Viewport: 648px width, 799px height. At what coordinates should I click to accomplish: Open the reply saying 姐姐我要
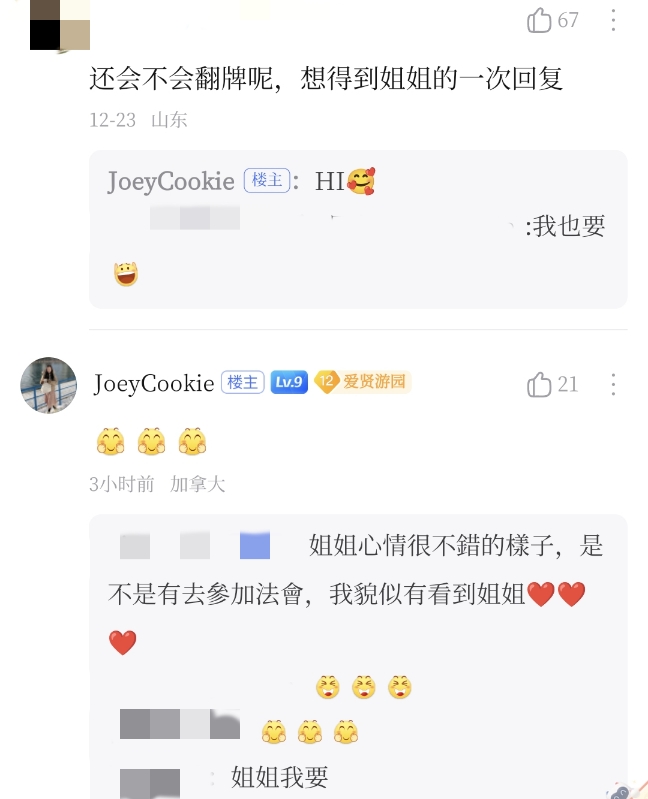280,777
